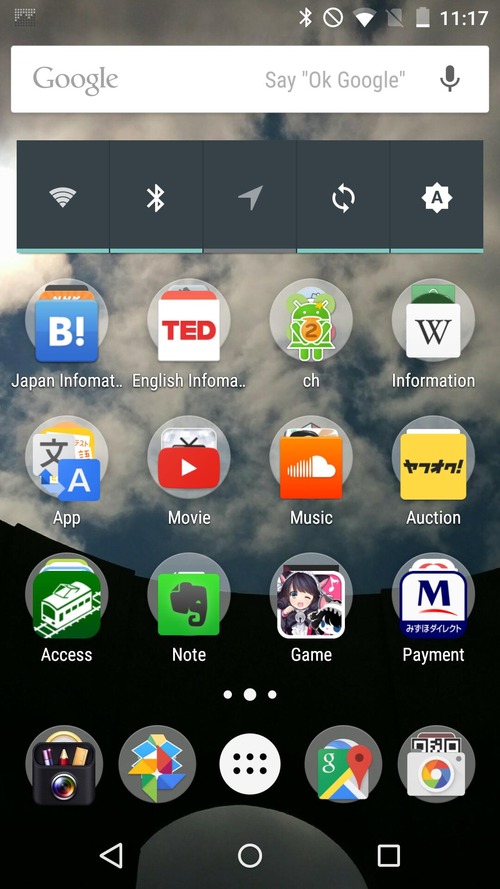Launch the Google Maps folder in dock
Screen dimensions: 500x889
click(x=344, y=764)
